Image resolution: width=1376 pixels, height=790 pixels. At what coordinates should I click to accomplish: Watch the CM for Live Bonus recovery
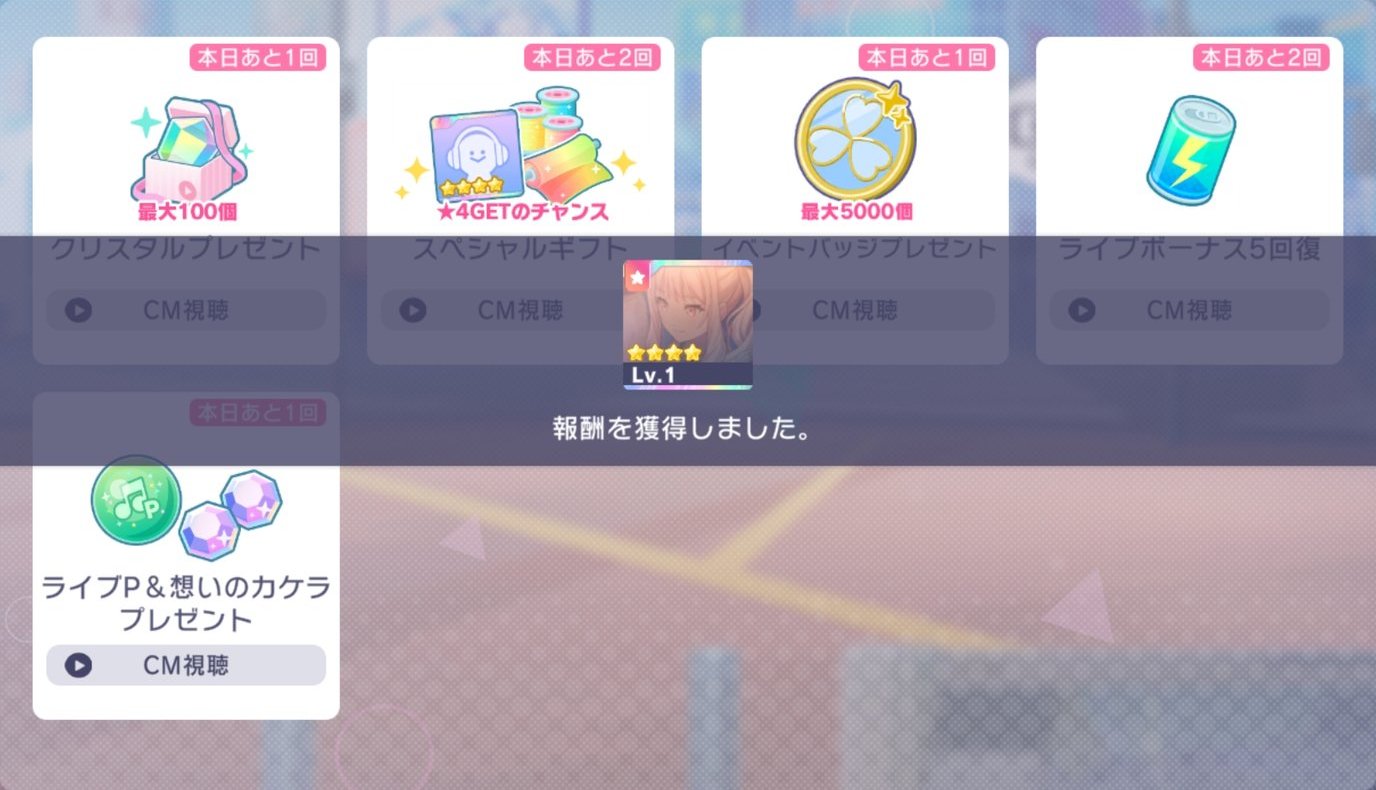[x=1189, y=310]
